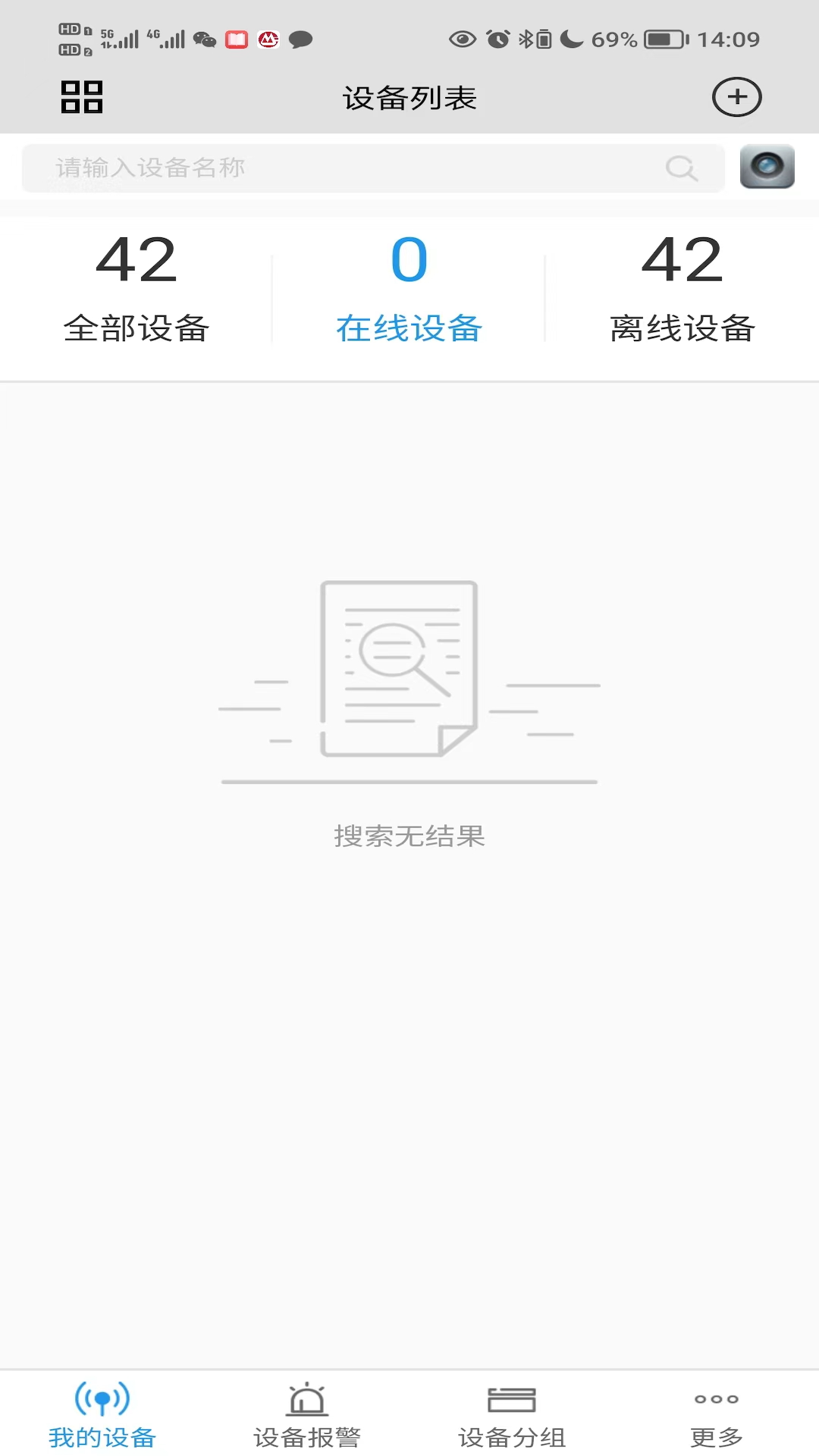Filter by online devices (在线设备)
This screenshot has width=819, height=1456.
pyautogui.click(x=409, y=288)
